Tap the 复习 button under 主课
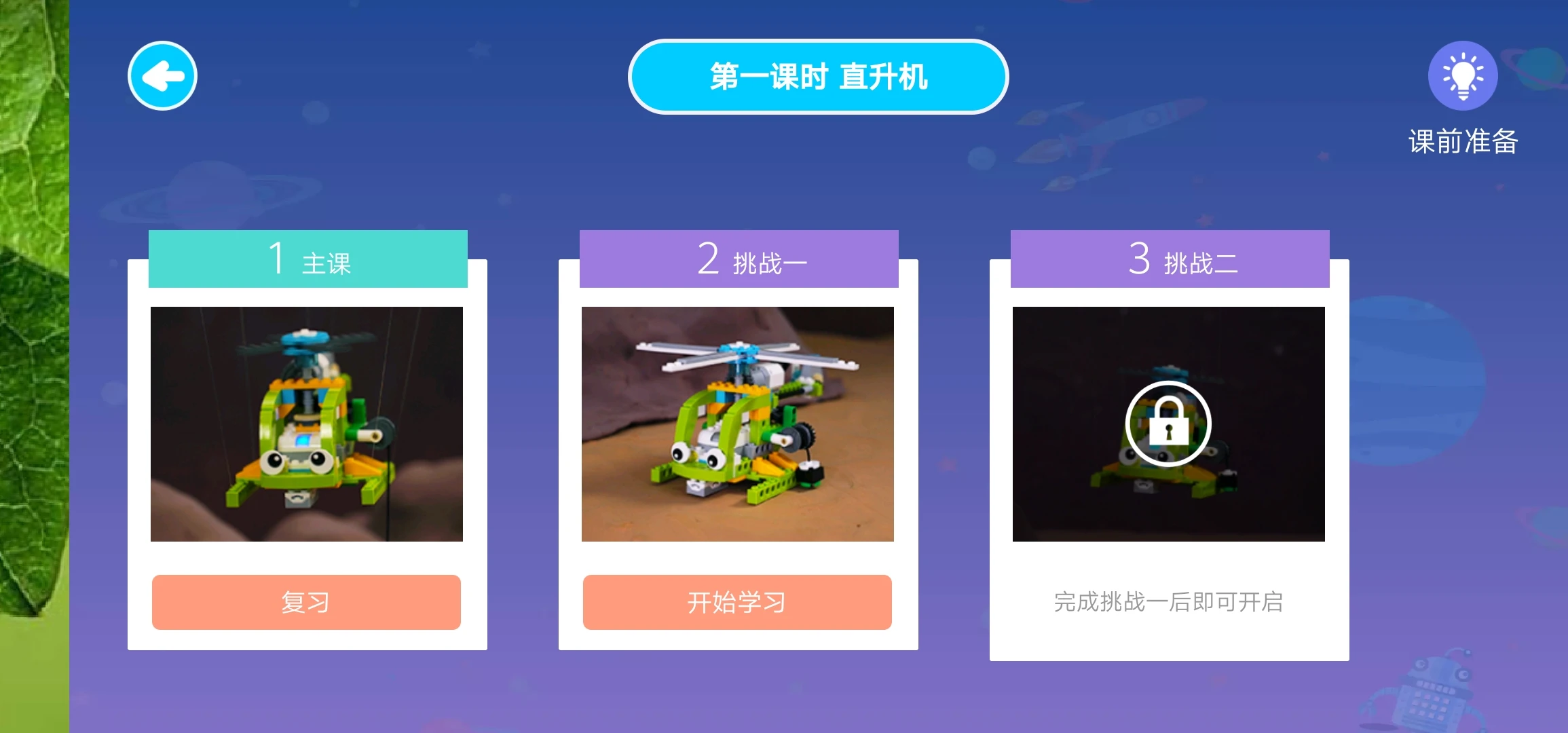This screenshot has width=1568, height=733. click(x=306, y=602)
